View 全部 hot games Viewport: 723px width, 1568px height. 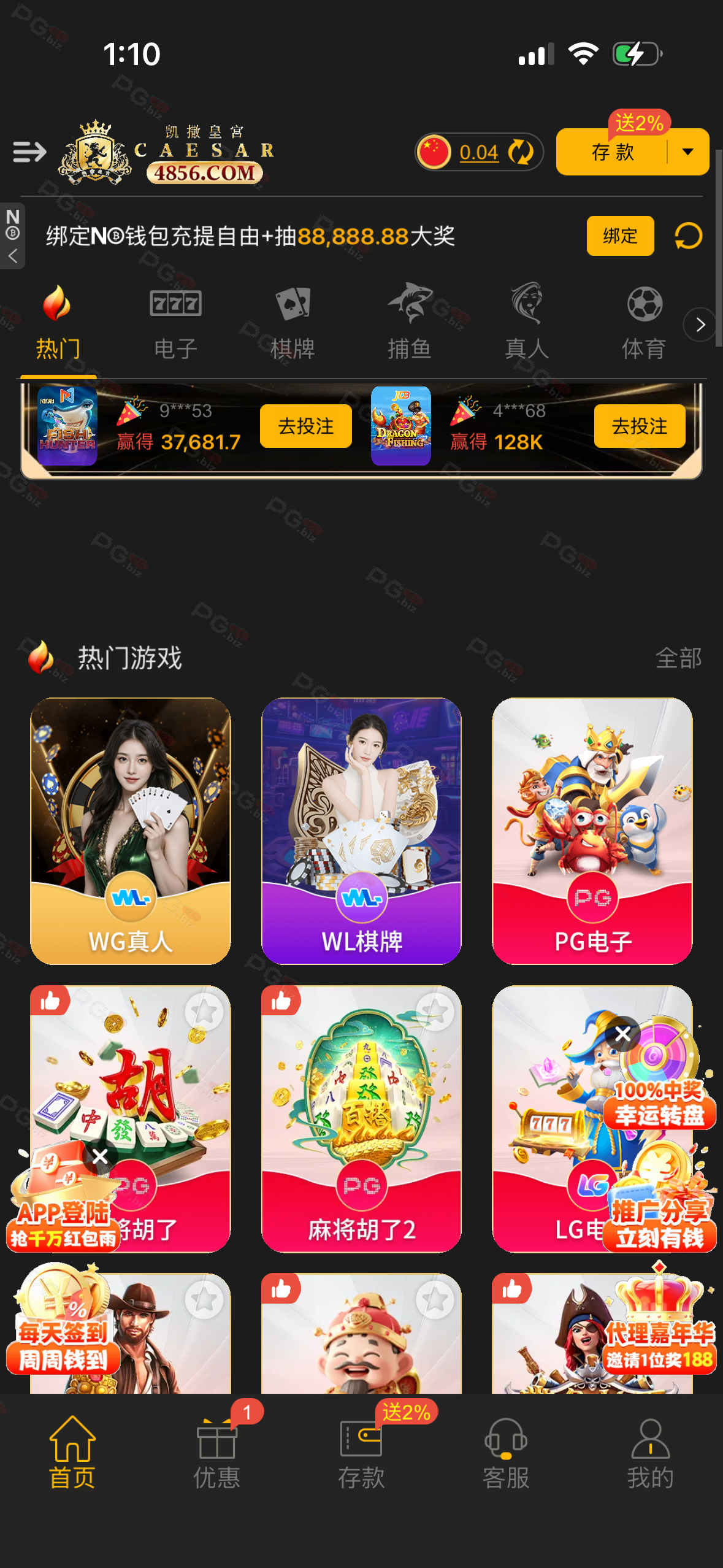tap(678, 658)
